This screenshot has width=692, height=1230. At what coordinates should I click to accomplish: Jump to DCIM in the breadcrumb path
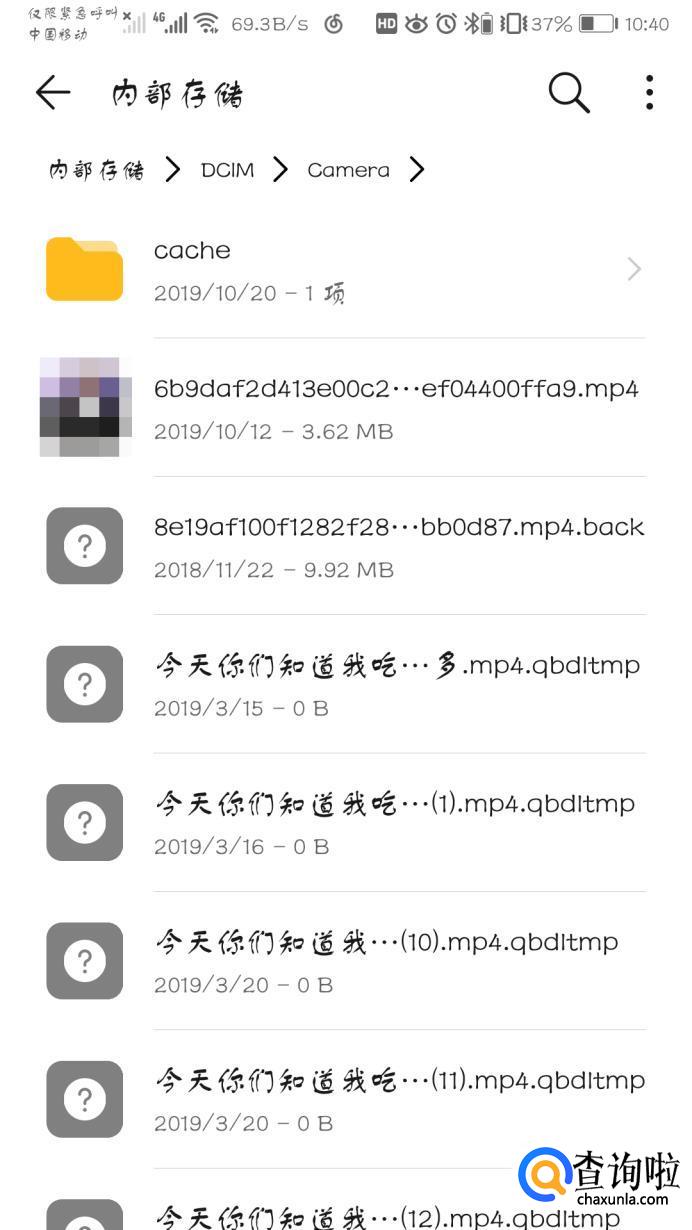[x=227, y=170]
